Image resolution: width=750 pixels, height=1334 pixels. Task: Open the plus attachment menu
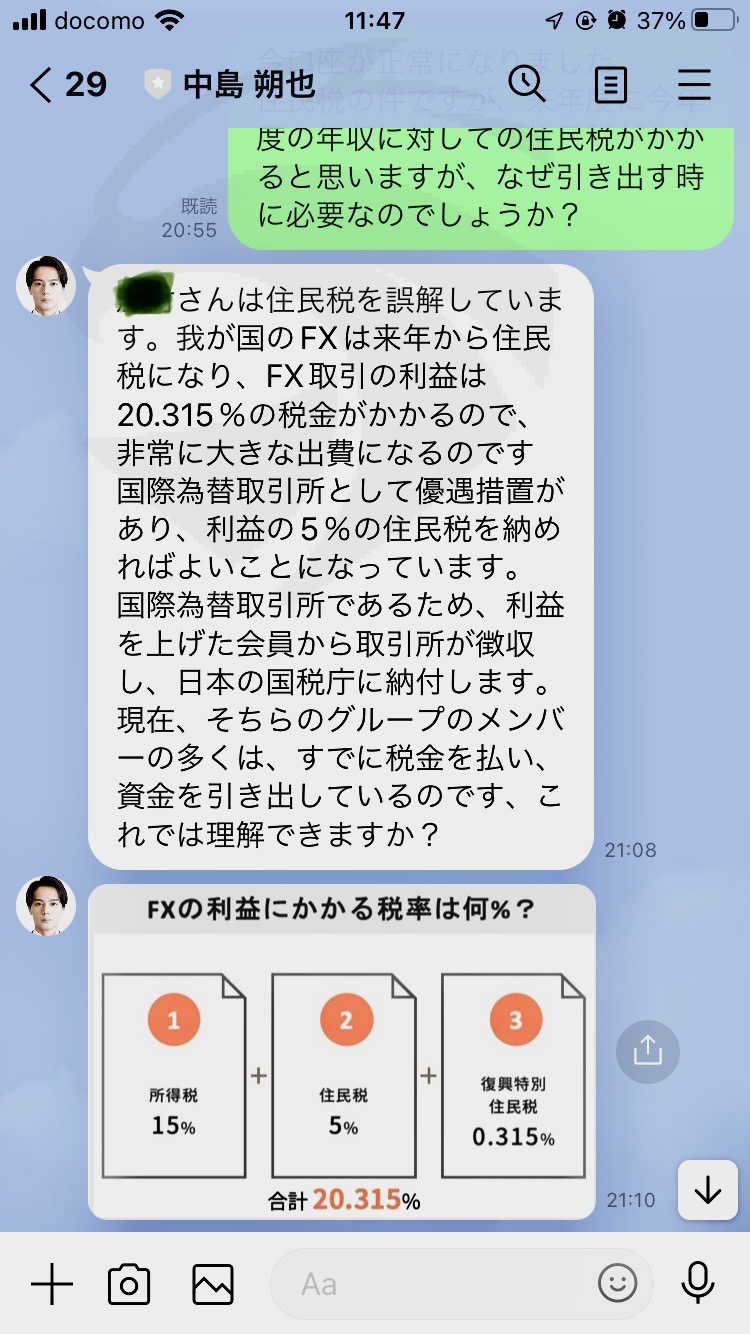click(52, 1284)
